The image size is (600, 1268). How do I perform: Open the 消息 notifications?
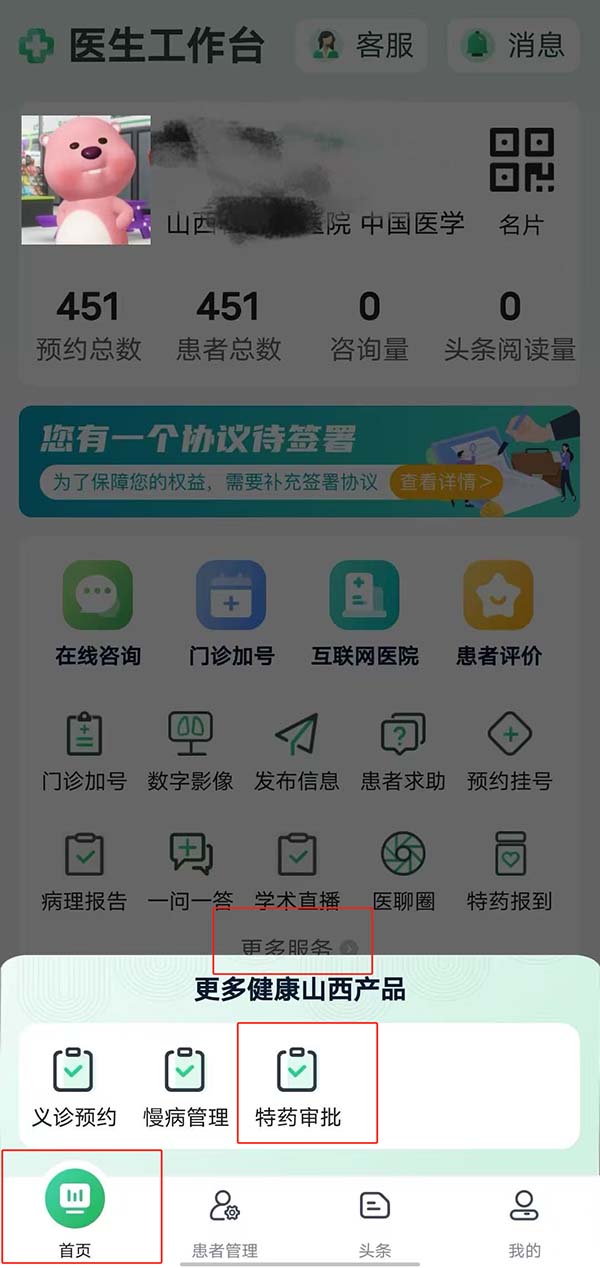coord(511,45)
